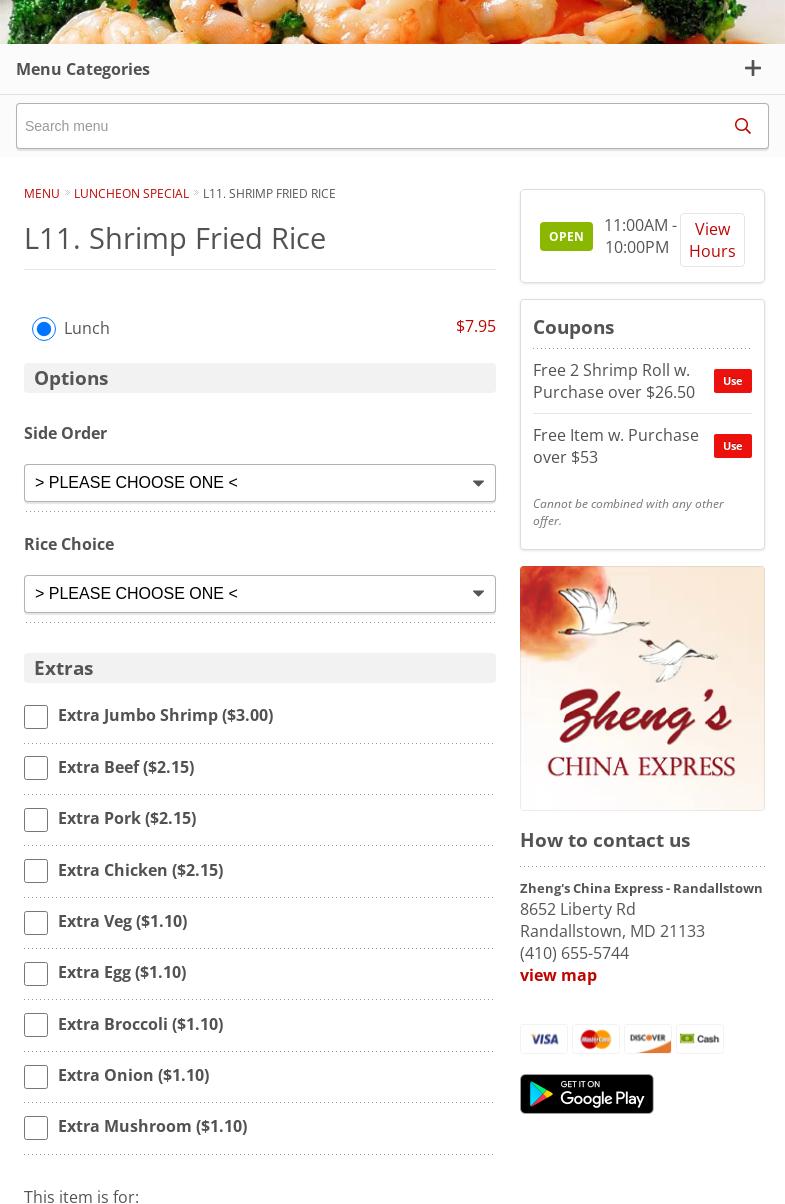Check Extra Beef
This screenshot has width=785, height=1204.
(36, 768)
